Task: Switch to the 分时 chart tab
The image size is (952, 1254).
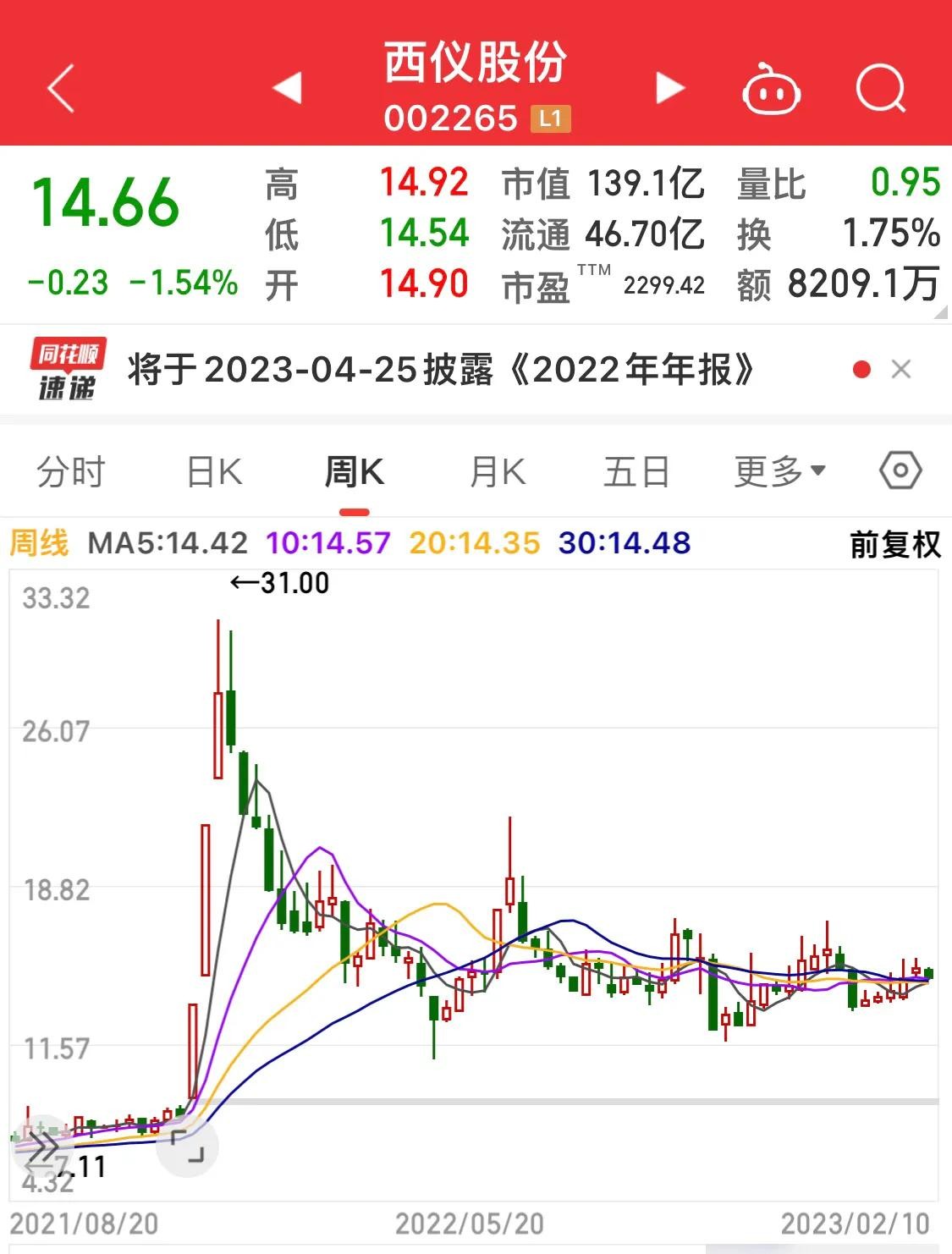Action: pos(70,471)
